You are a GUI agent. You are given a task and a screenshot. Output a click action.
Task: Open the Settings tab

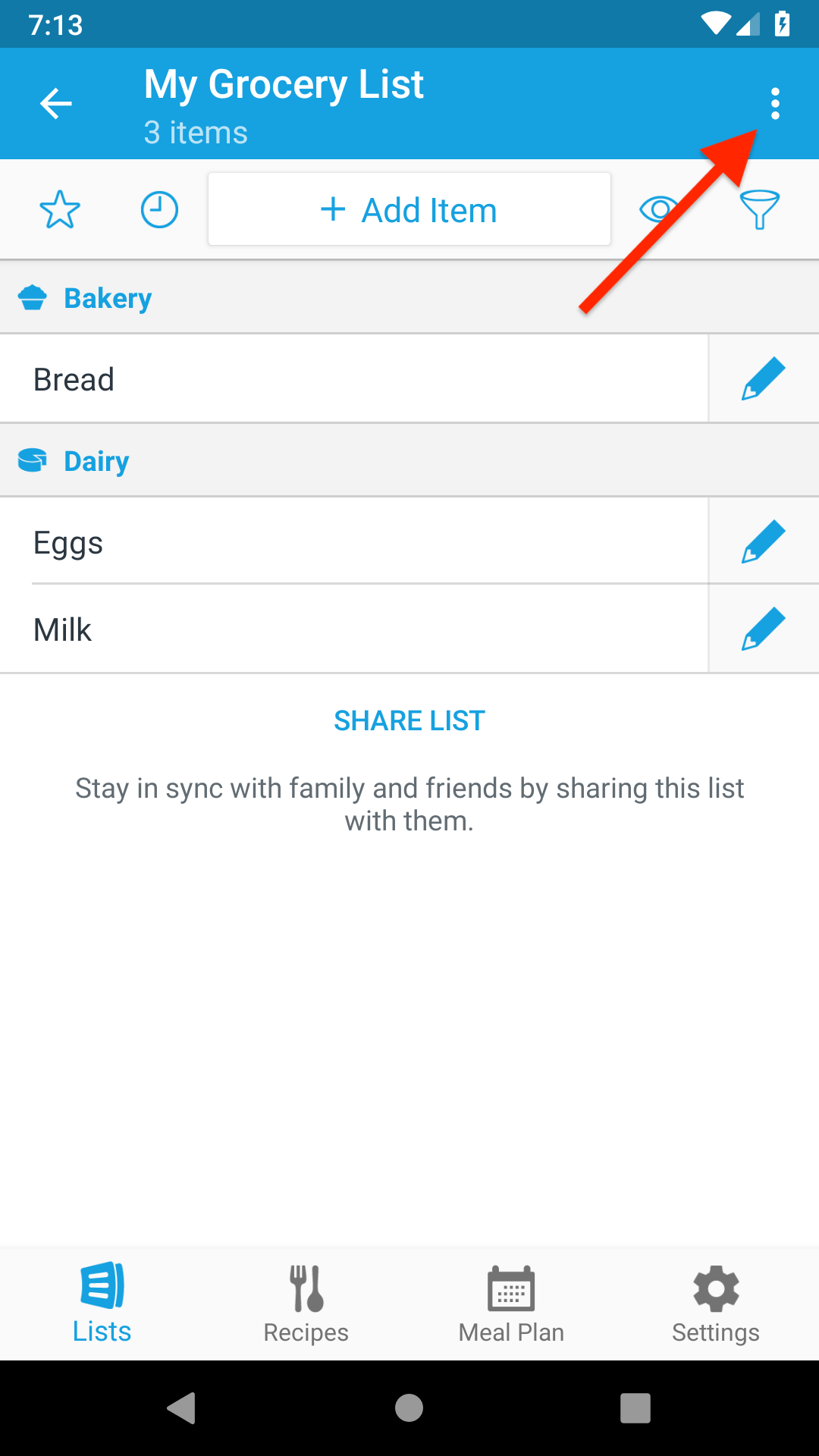coord(716,1304)
